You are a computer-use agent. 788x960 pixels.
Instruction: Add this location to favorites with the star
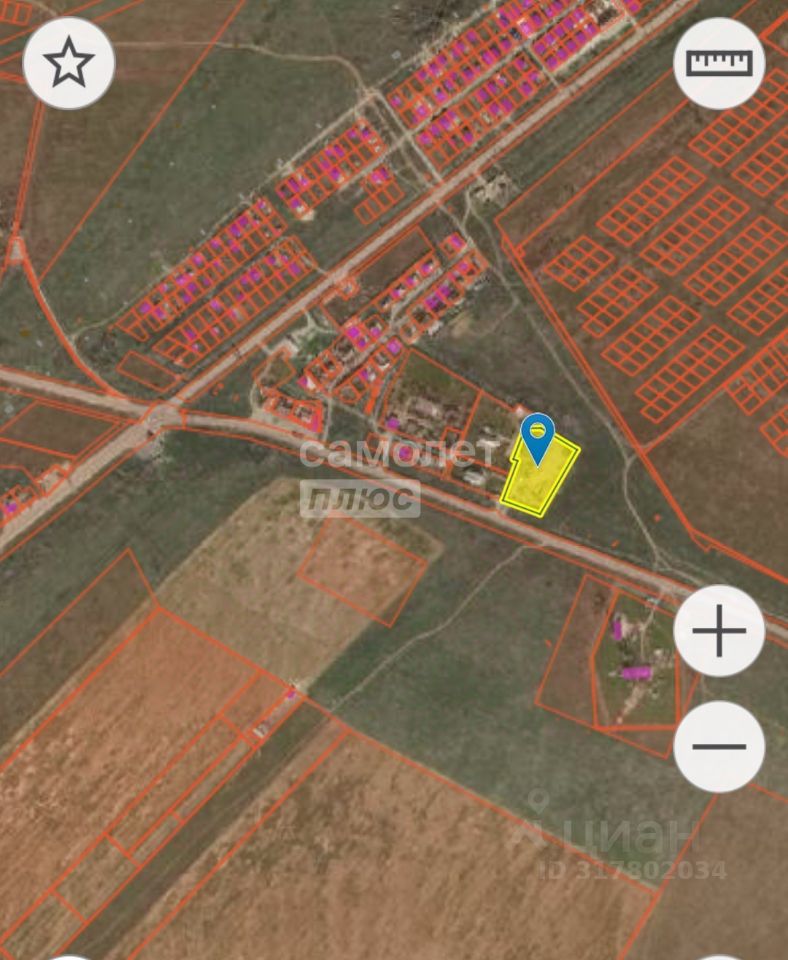click(69, 64)
